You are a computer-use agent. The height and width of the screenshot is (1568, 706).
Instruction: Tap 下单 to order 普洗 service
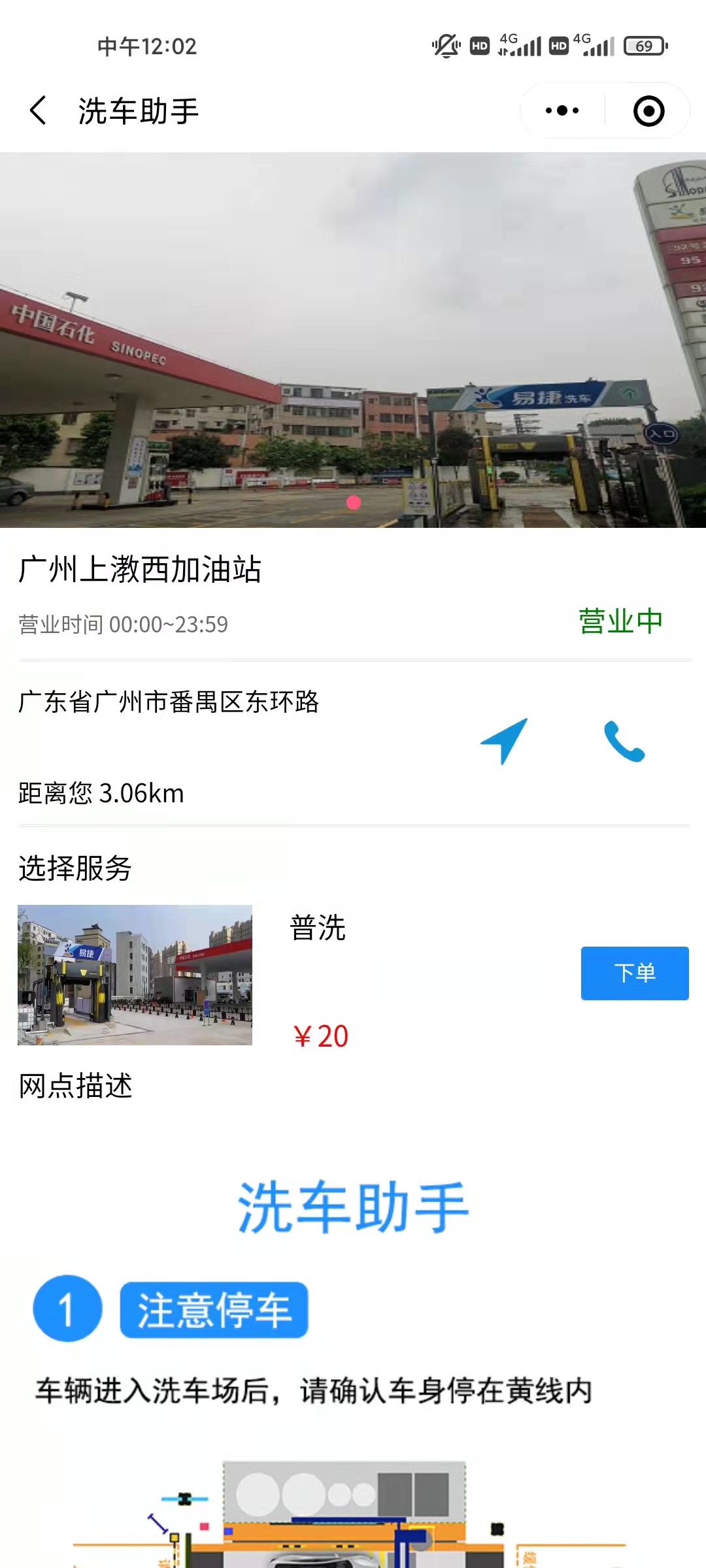click(x=635, y=973)
